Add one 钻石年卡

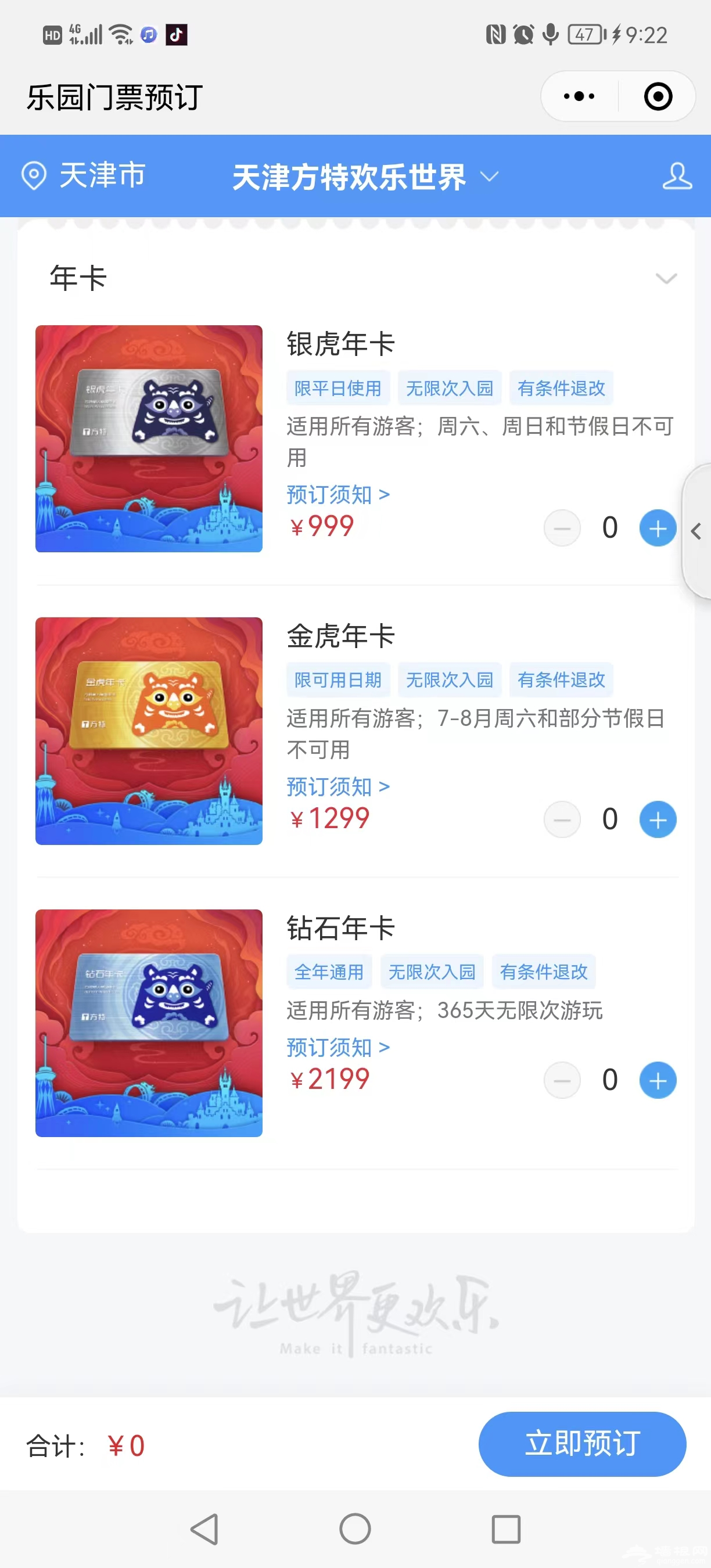pyautogui.click(x=658, y=1080)
